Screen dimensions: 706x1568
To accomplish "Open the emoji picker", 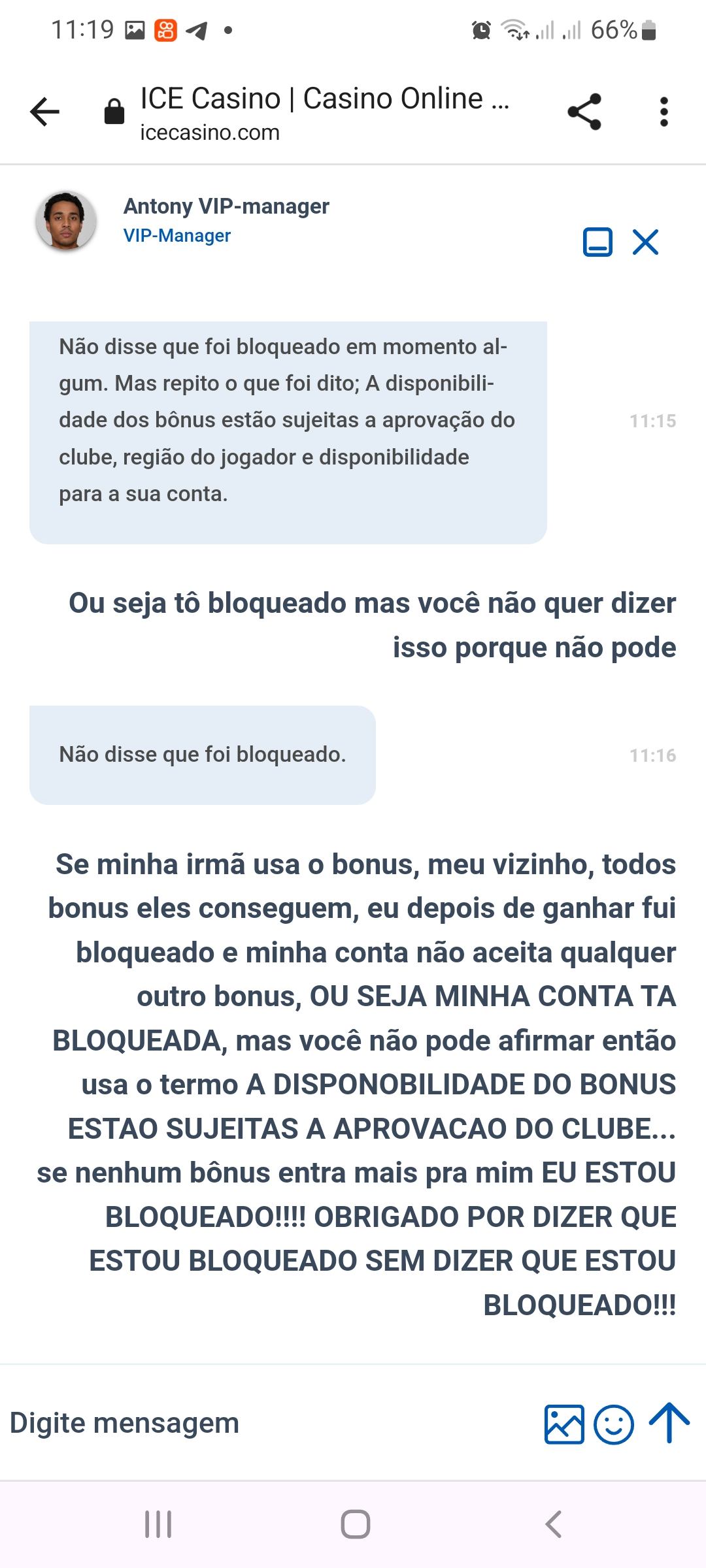I will (613, 1424).
